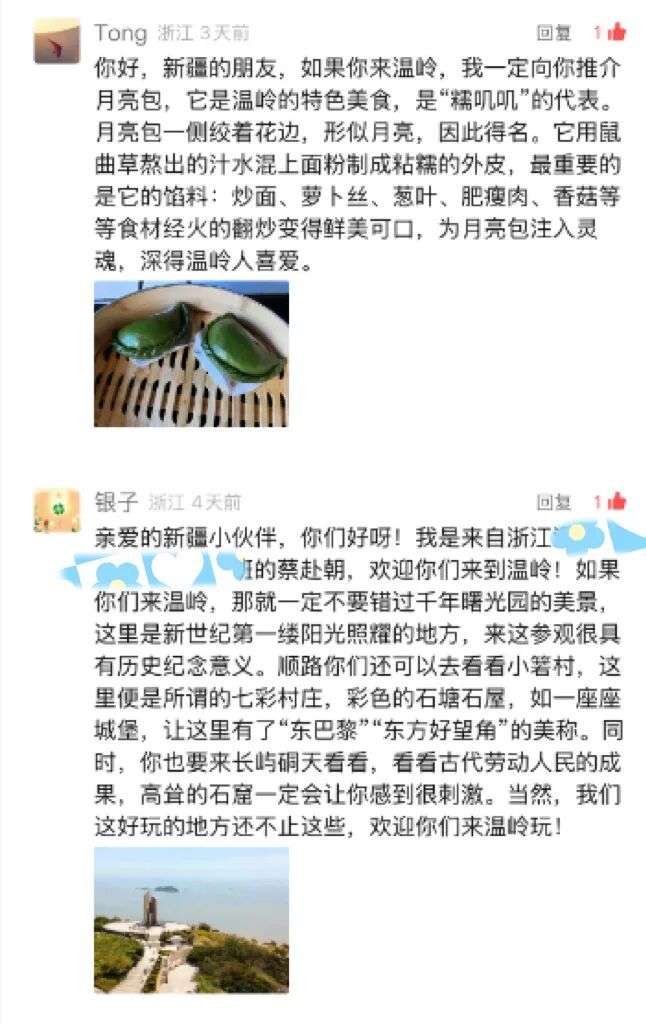View the green 月亮包 photo in Tong's comment
Viewport: 646px width, 1024px height.
pos(191,353)
